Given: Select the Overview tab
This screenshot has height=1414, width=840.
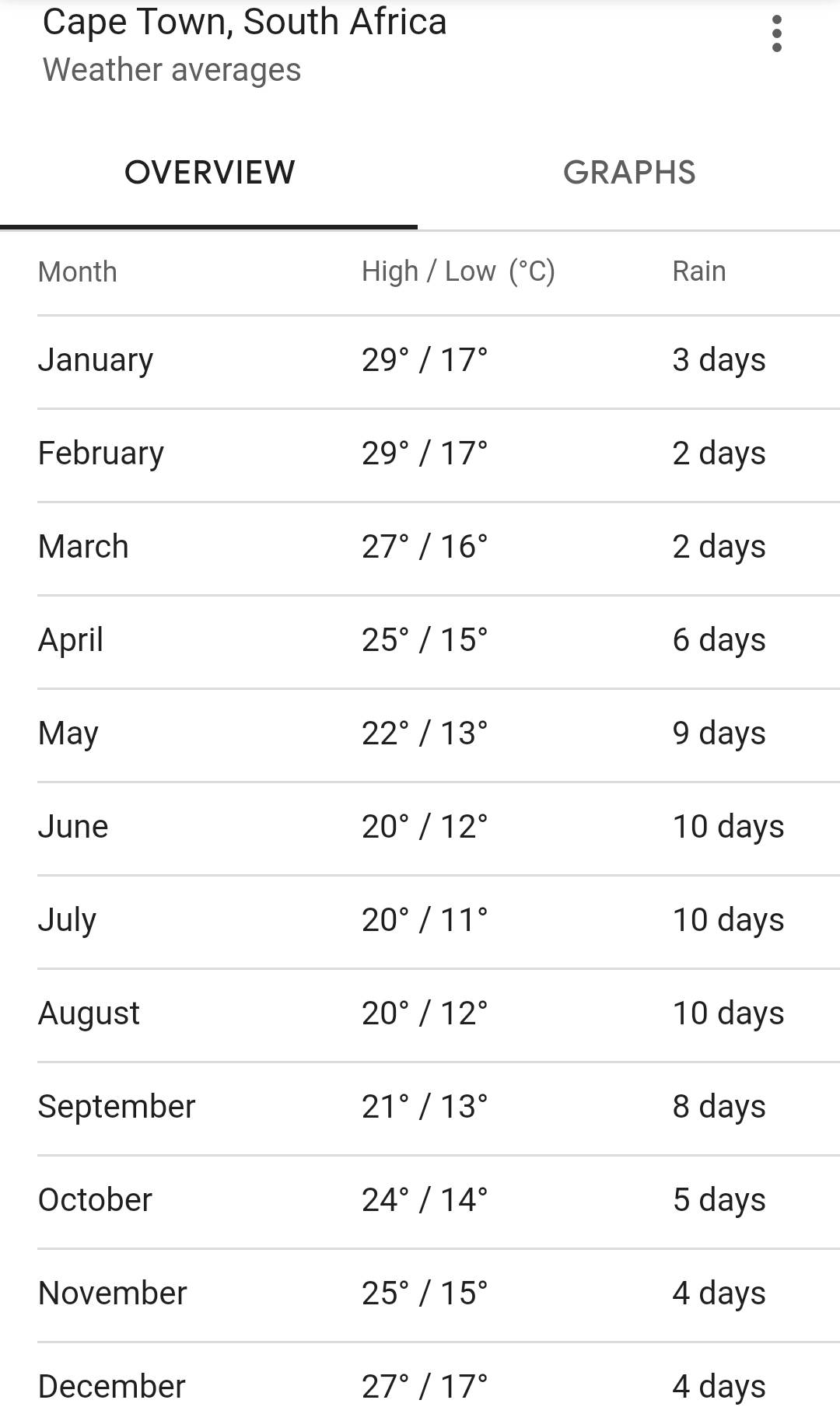Looking at the screenshot, I should click(209, 173).
